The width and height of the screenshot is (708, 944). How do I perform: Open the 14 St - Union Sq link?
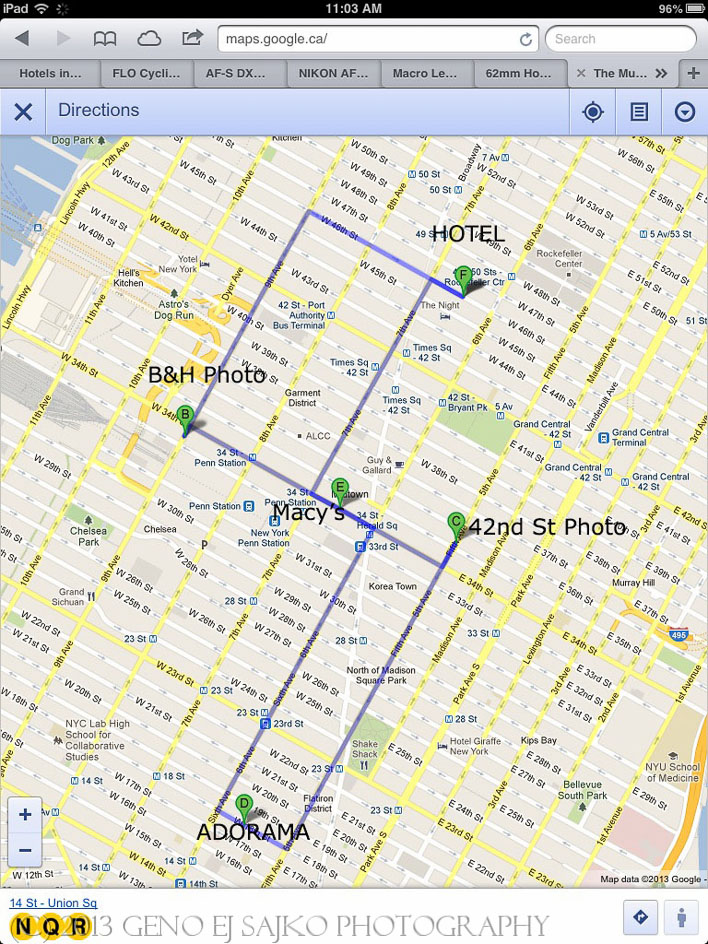click(x=53, y=903)
